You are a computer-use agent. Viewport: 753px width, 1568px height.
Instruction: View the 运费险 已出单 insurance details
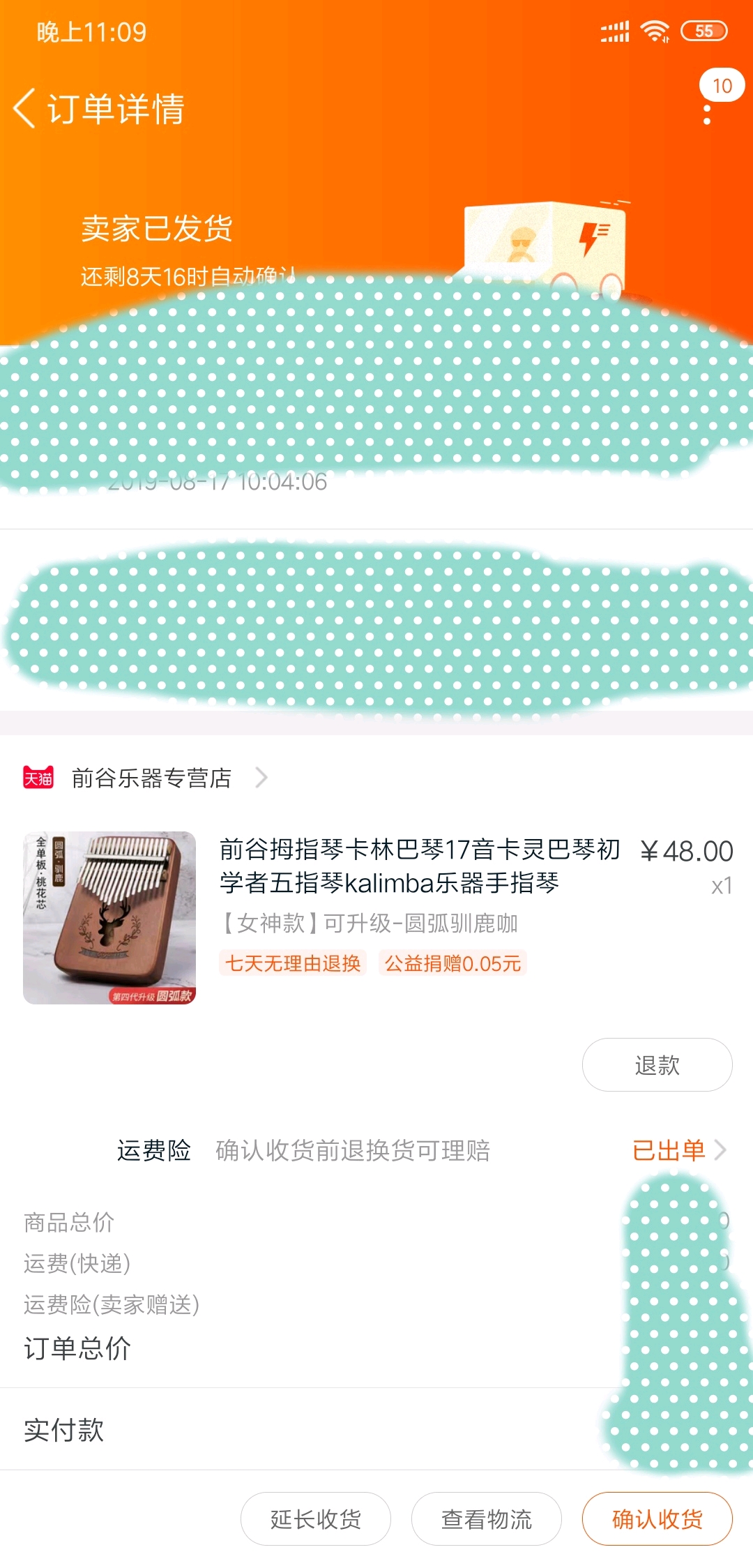(679, 1150)
